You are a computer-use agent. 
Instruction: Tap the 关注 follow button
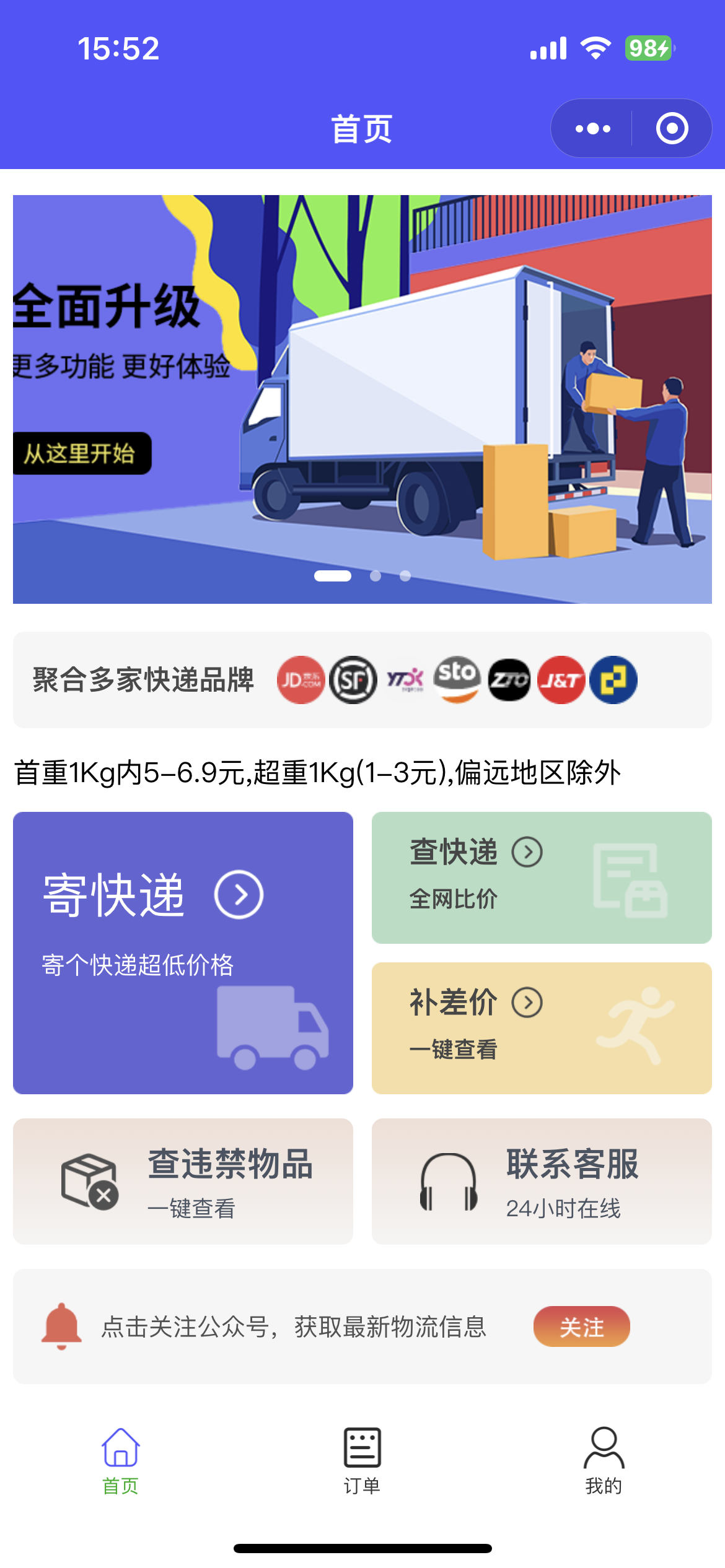(x=581, y=1326)
